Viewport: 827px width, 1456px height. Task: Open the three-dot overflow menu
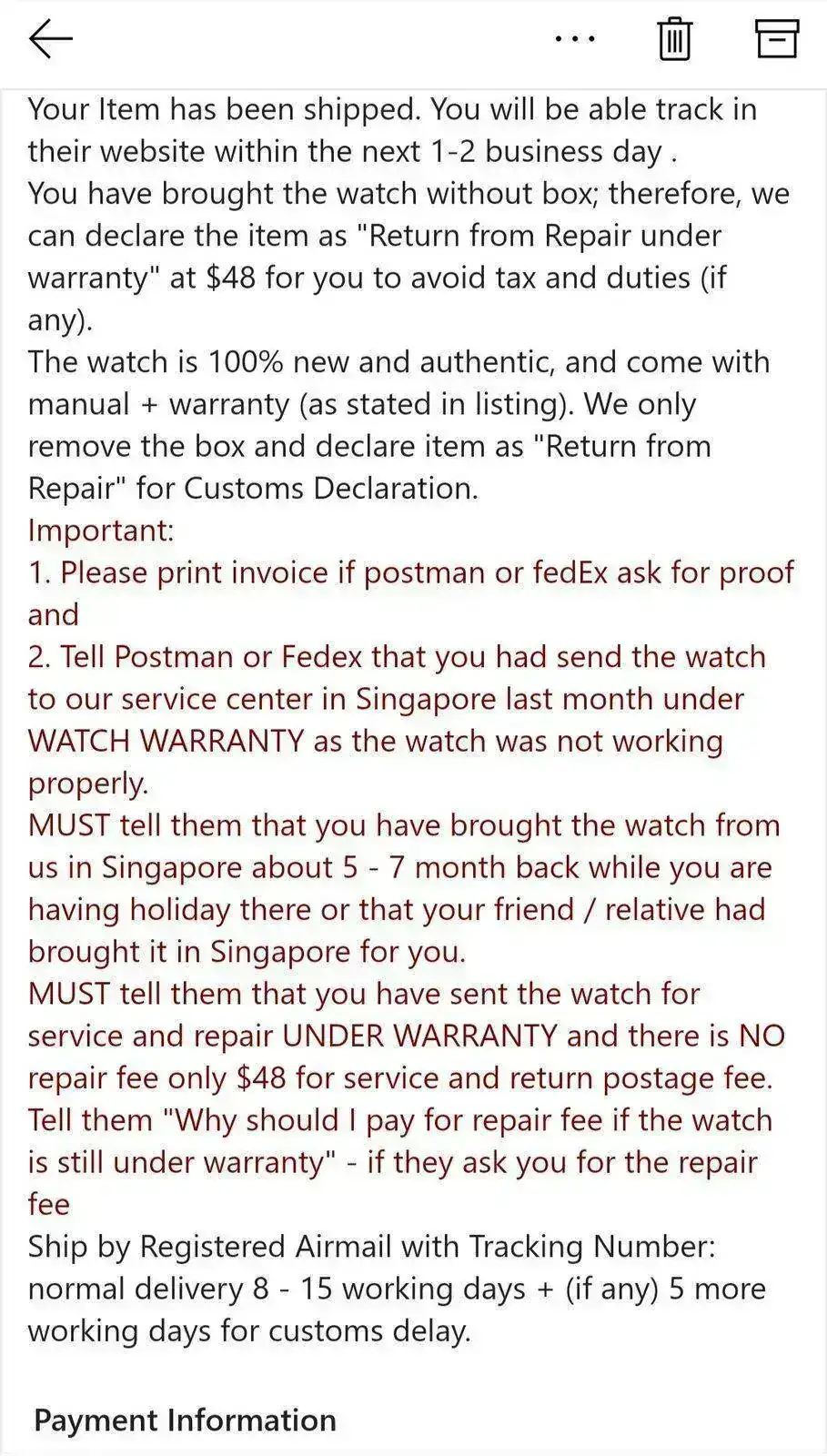[x=575, y=39]
